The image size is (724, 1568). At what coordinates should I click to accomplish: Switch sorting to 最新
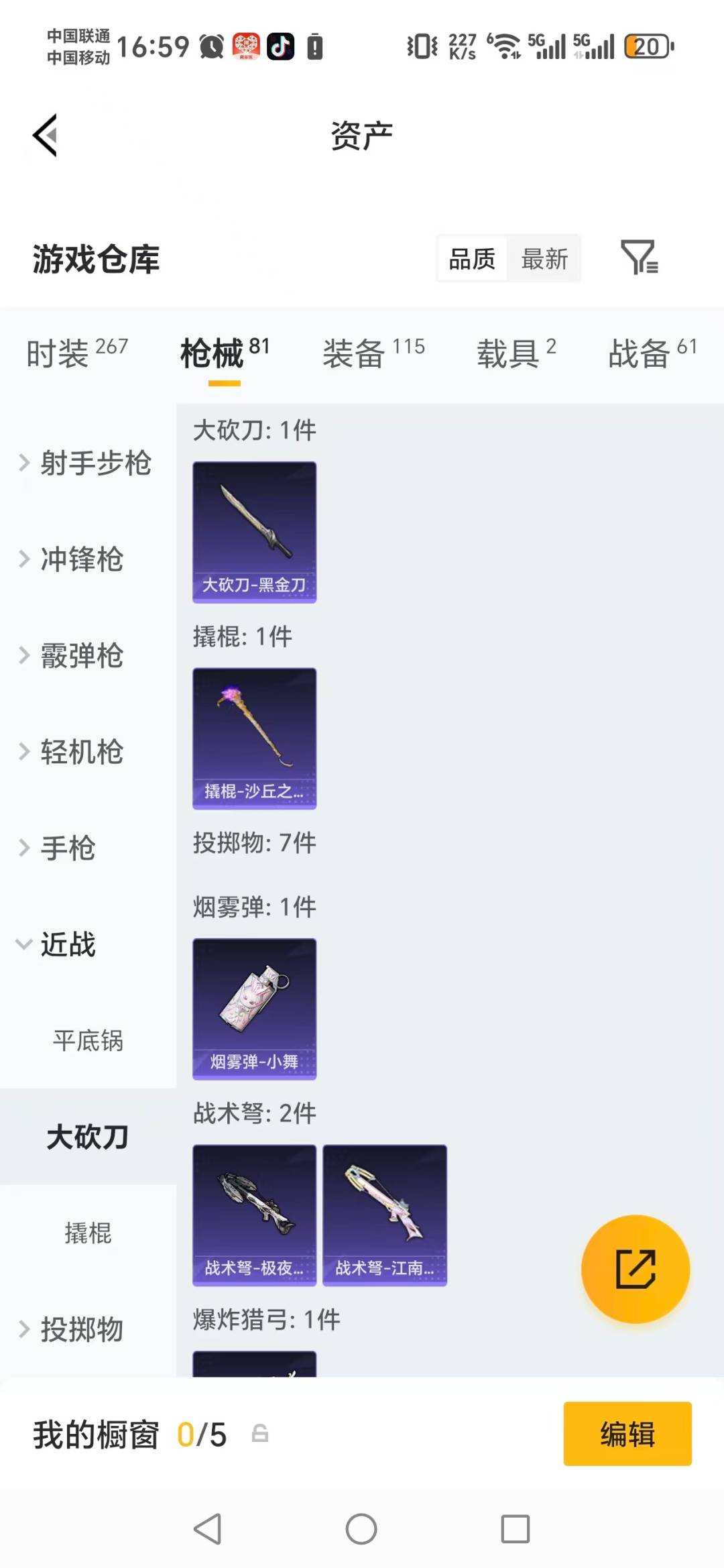(544, 258)
